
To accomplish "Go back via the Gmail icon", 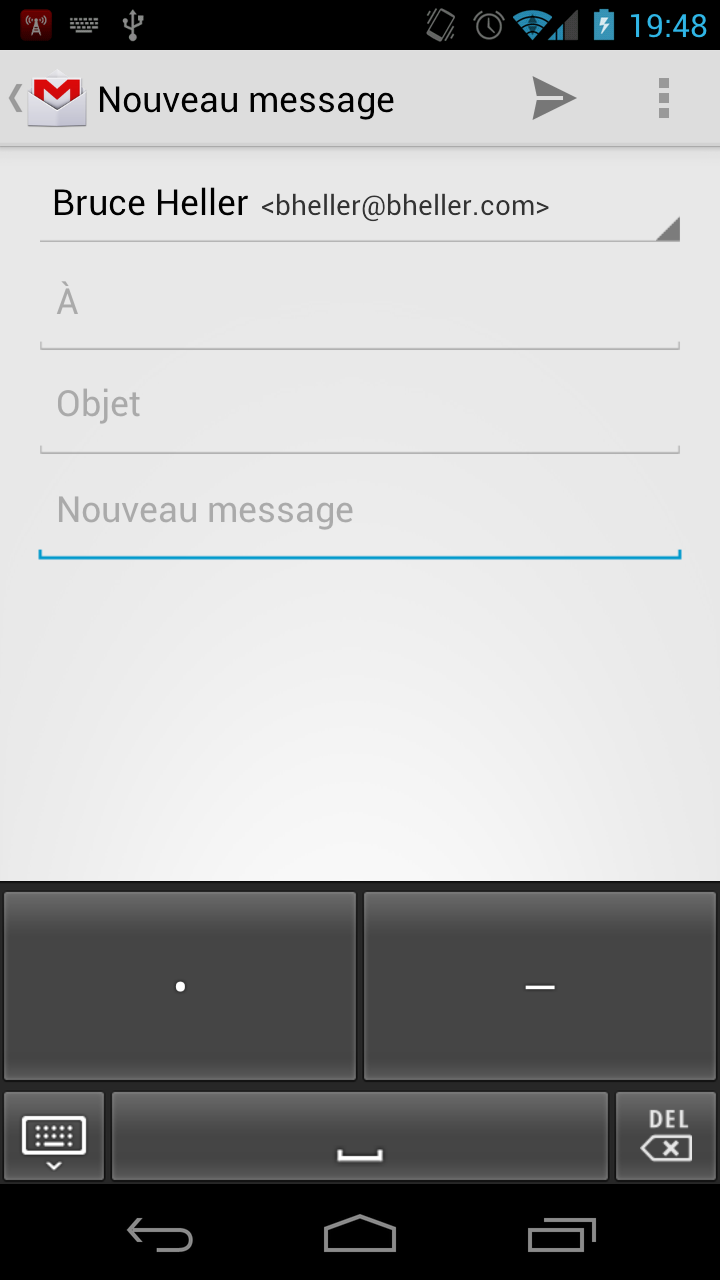I will coord(48,98).
